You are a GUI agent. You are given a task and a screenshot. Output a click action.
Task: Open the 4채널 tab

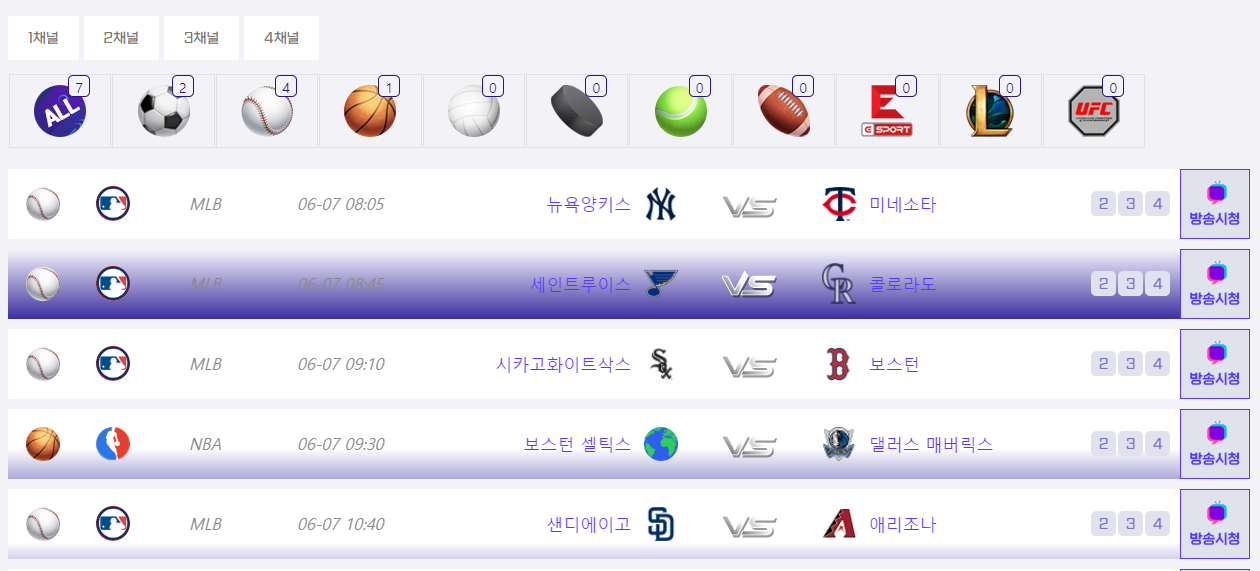[281, 38]
